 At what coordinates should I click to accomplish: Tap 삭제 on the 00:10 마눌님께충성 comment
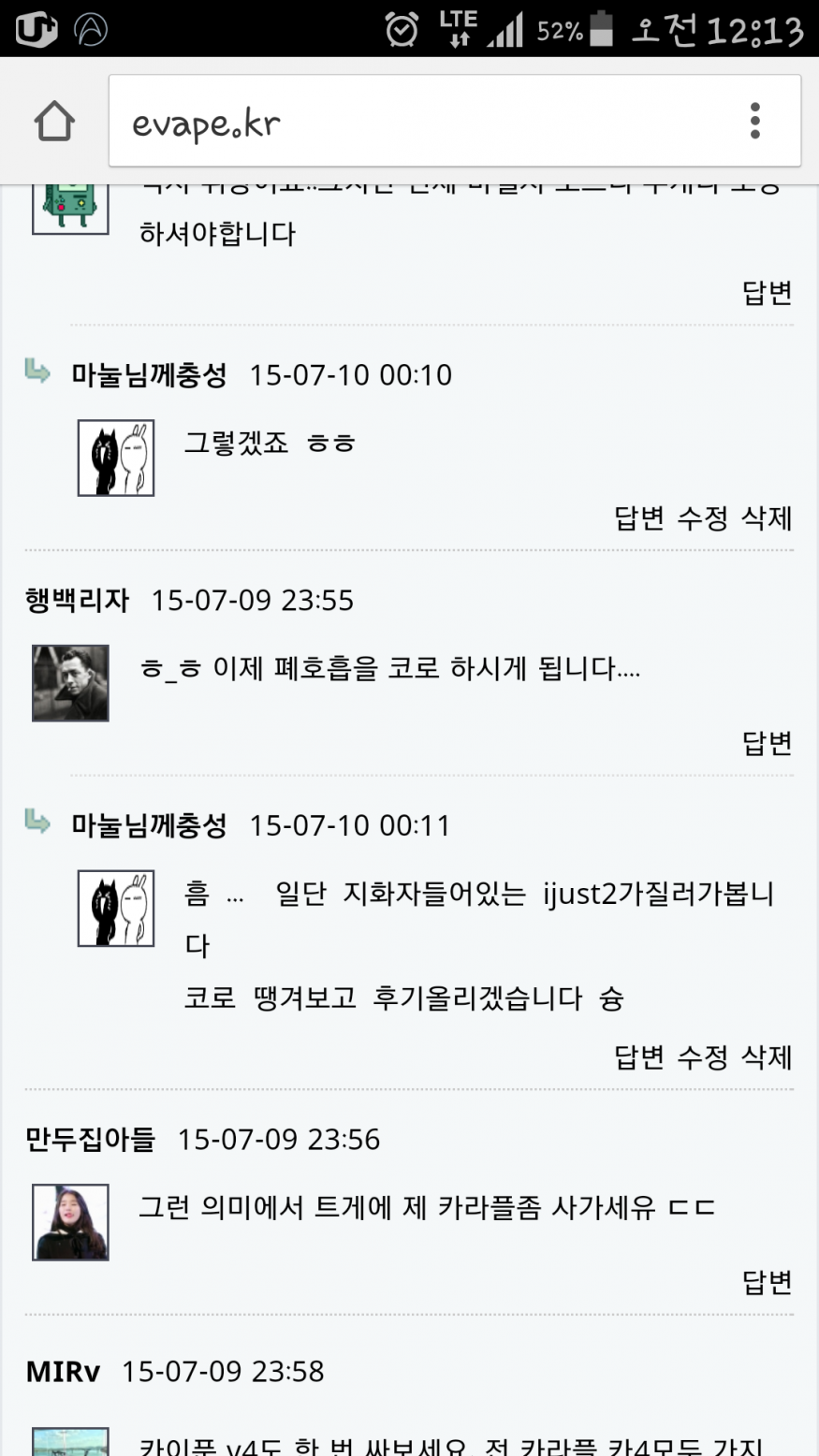(x=768, y=517)
